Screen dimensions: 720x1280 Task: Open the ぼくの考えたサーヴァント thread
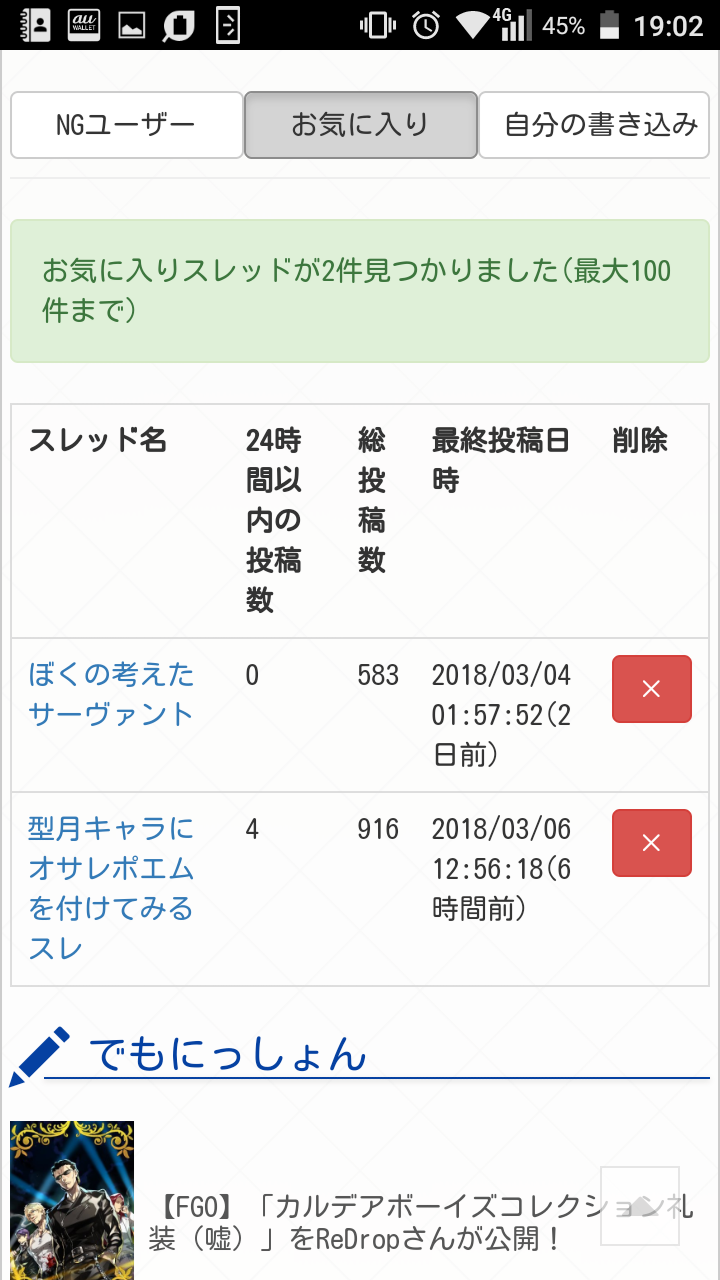(x=111, y=694)
